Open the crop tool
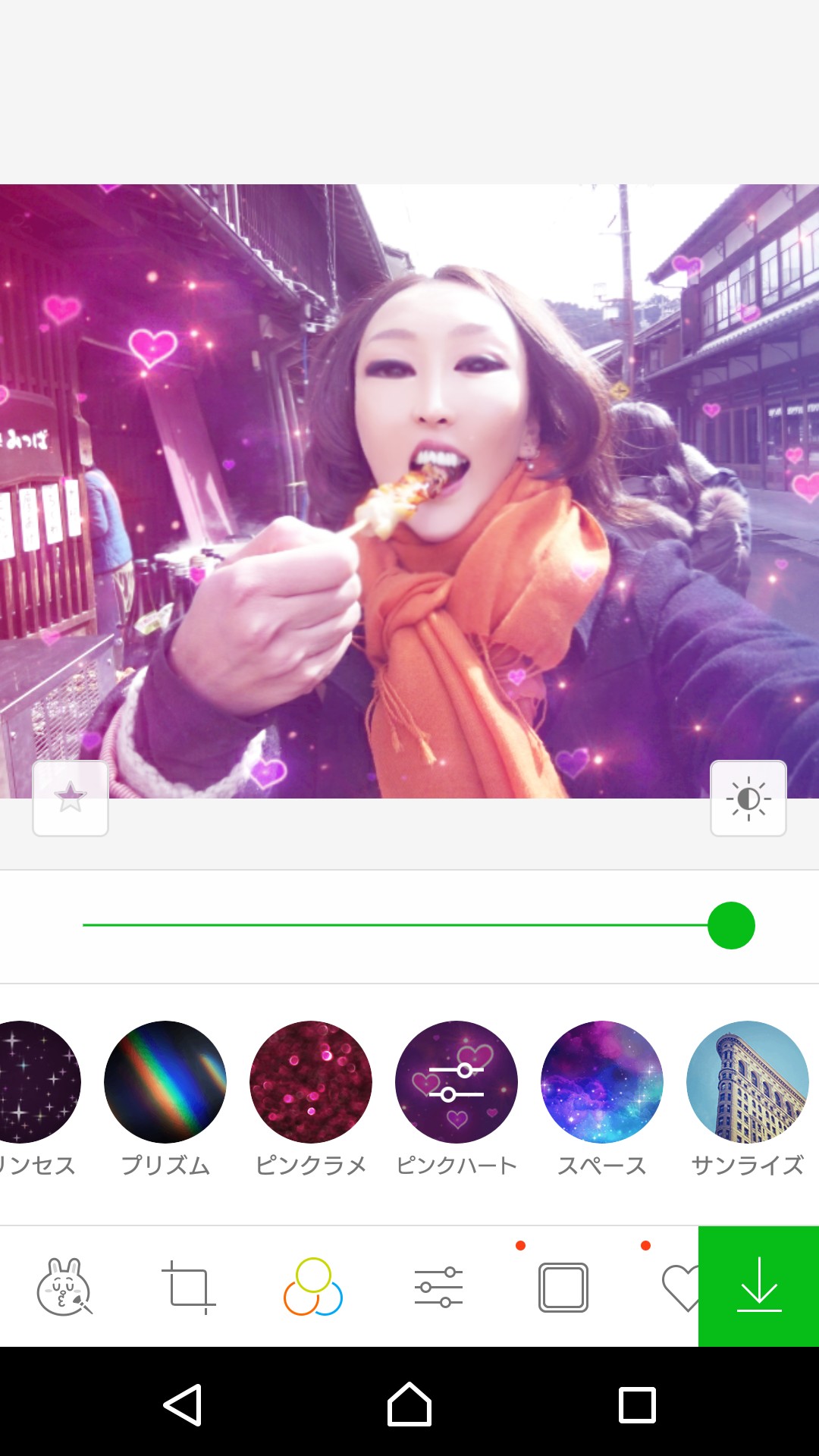Screen dimensions: 819x1456 pos(189,1287)
